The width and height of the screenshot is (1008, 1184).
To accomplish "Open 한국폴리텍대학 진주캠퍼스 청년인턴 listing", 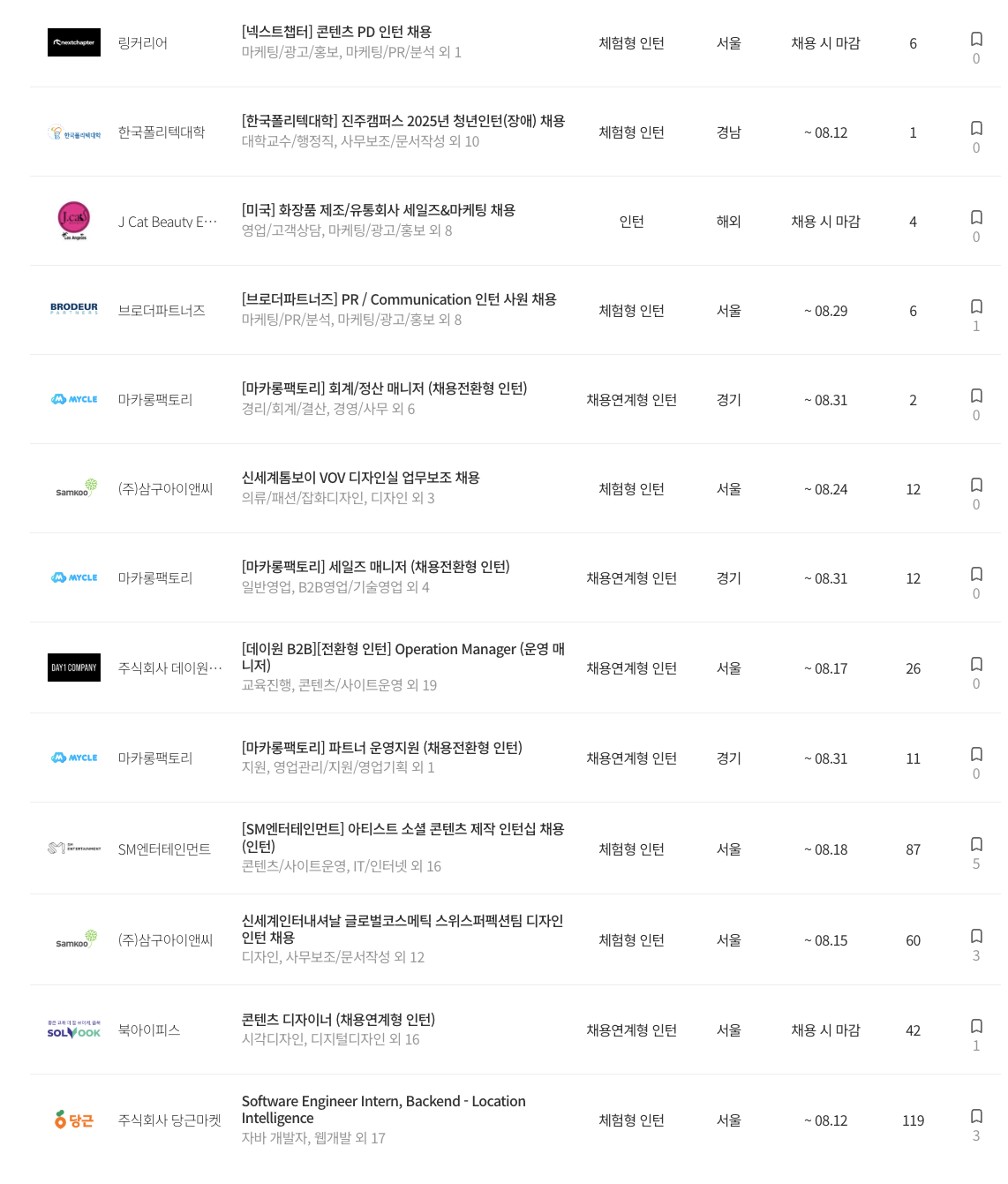I will tap(402, 121).
